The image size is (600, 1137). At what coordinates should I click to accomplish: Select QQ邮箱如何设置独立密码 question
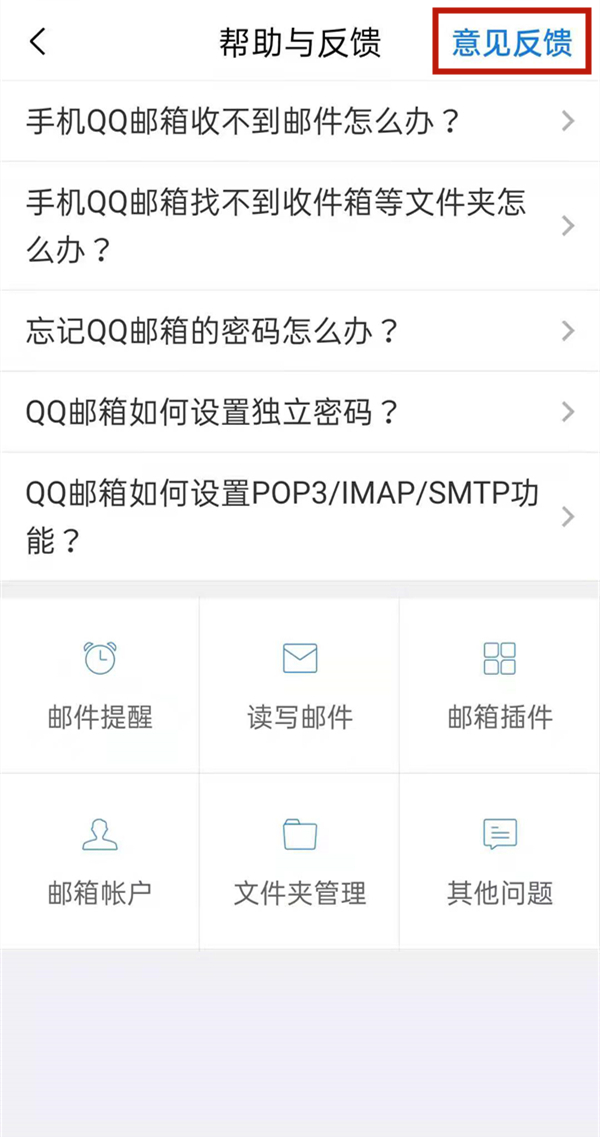[x=300, y=411]
